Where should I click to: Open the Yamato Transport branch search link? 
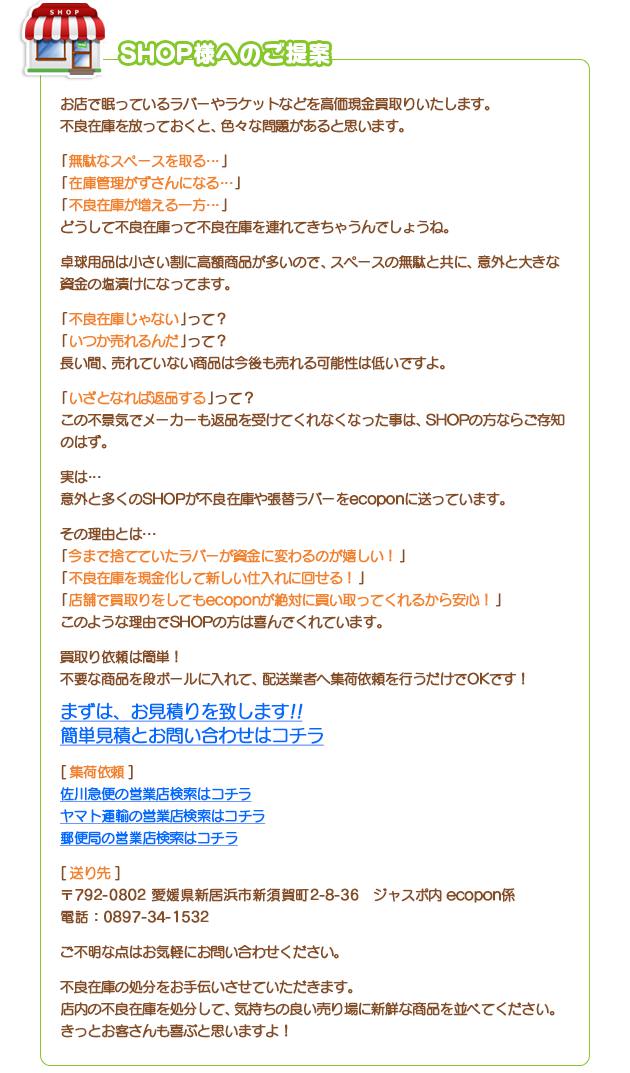(x=162, y=816)
